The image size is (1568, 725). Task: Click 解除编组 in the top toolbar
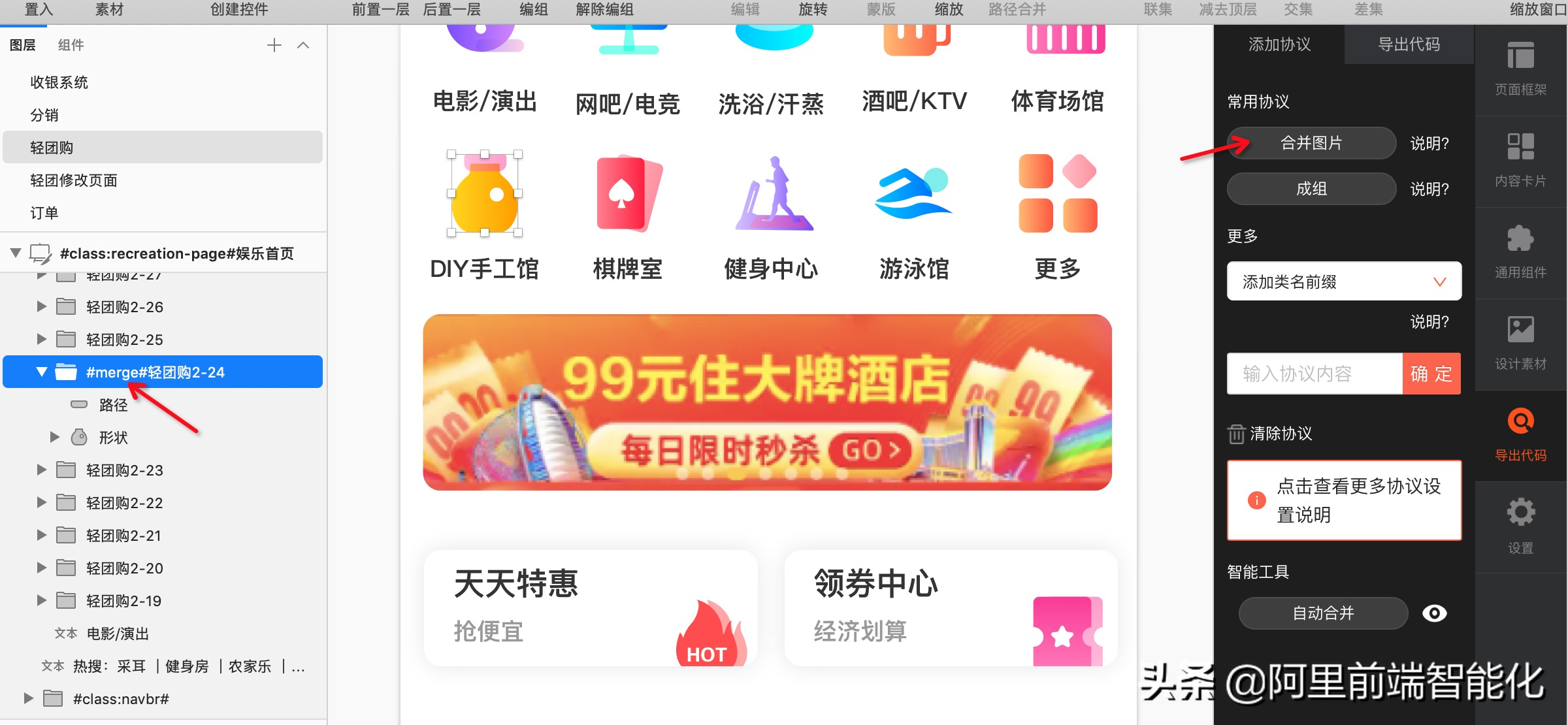(x=604, y=10)
